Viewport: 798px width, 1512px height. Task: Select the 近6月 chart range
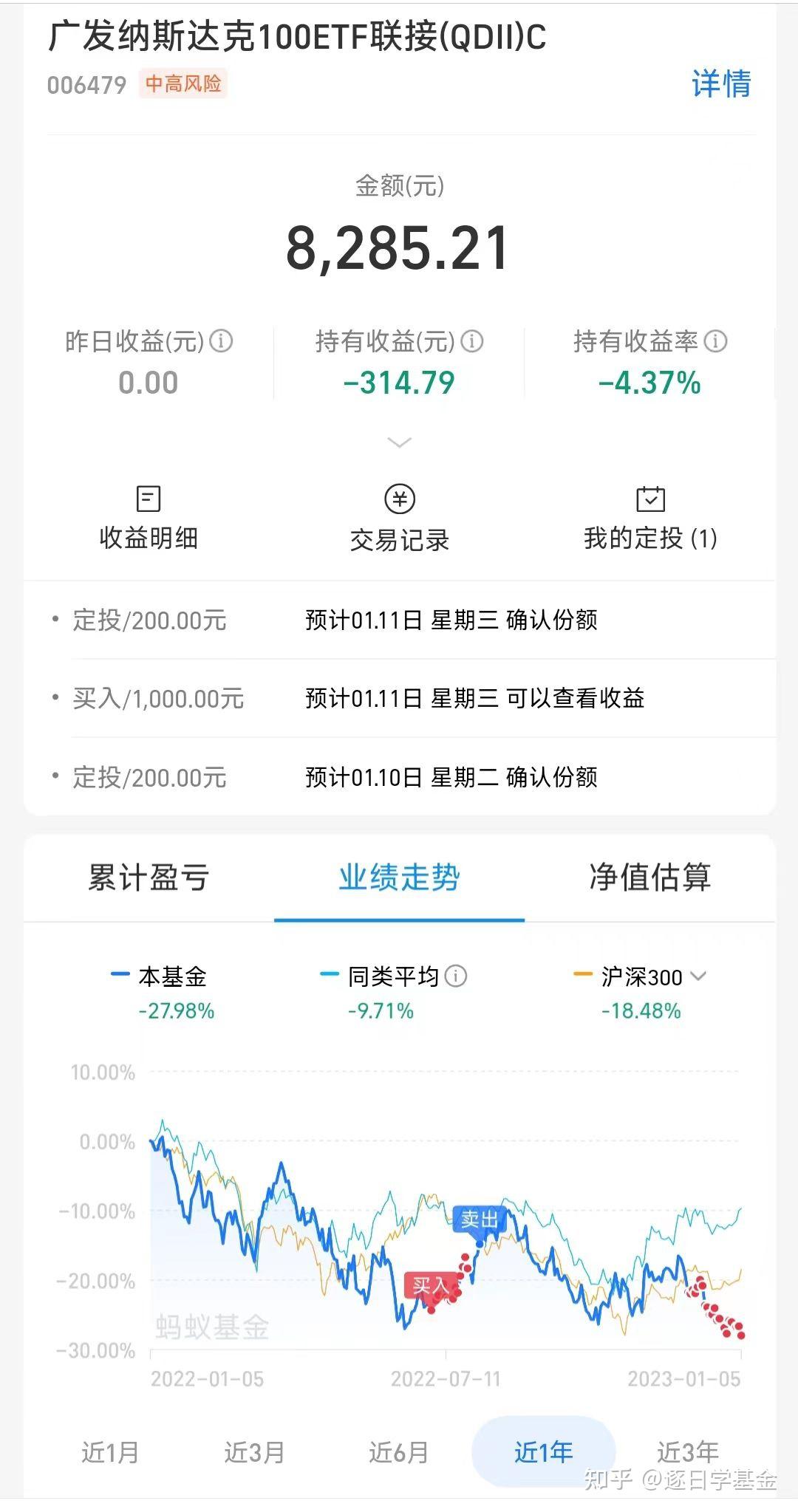click(399, 1451)
